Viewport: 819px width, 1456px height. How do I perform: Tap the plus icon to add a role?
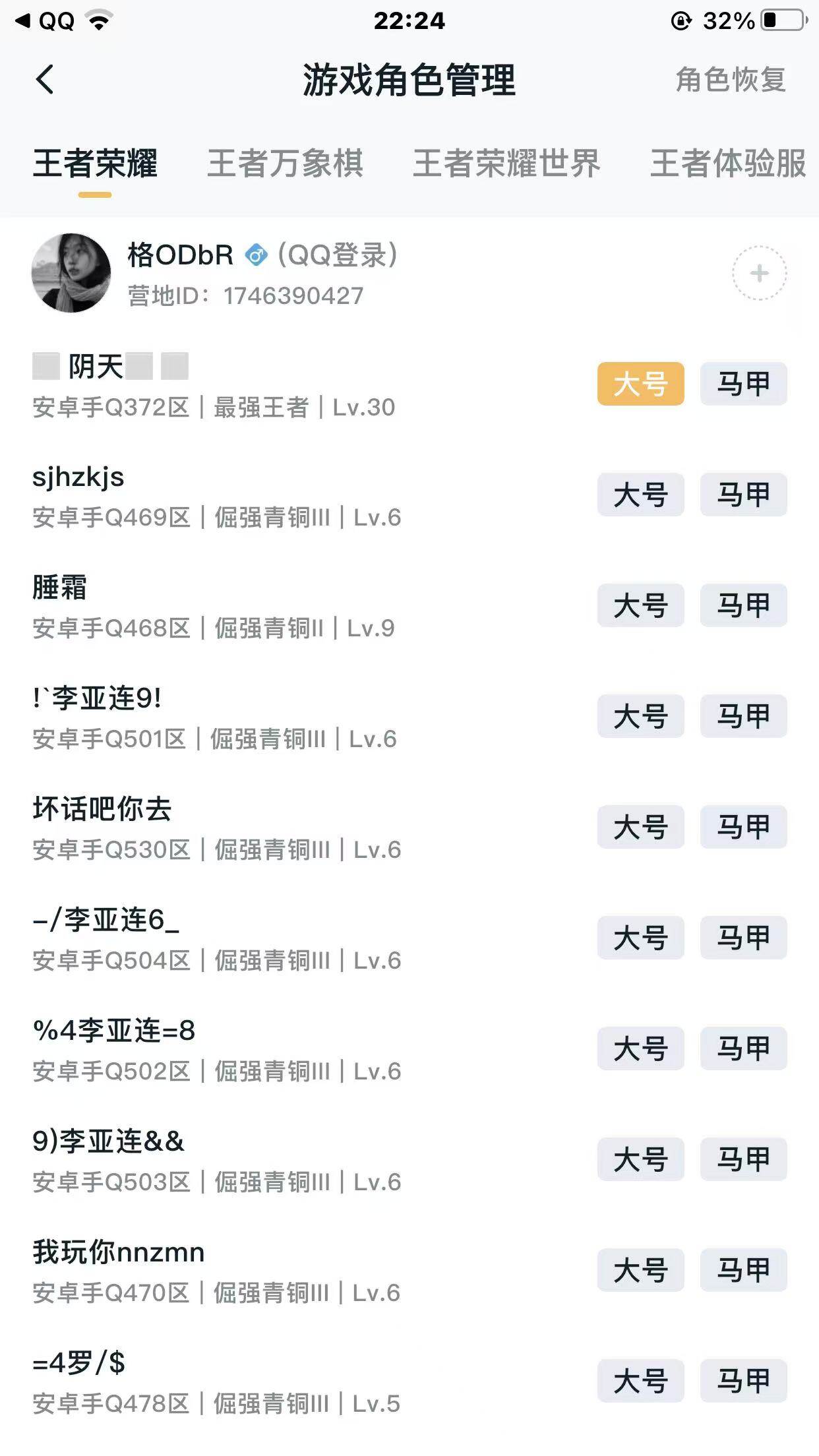[x=760, y=272]
